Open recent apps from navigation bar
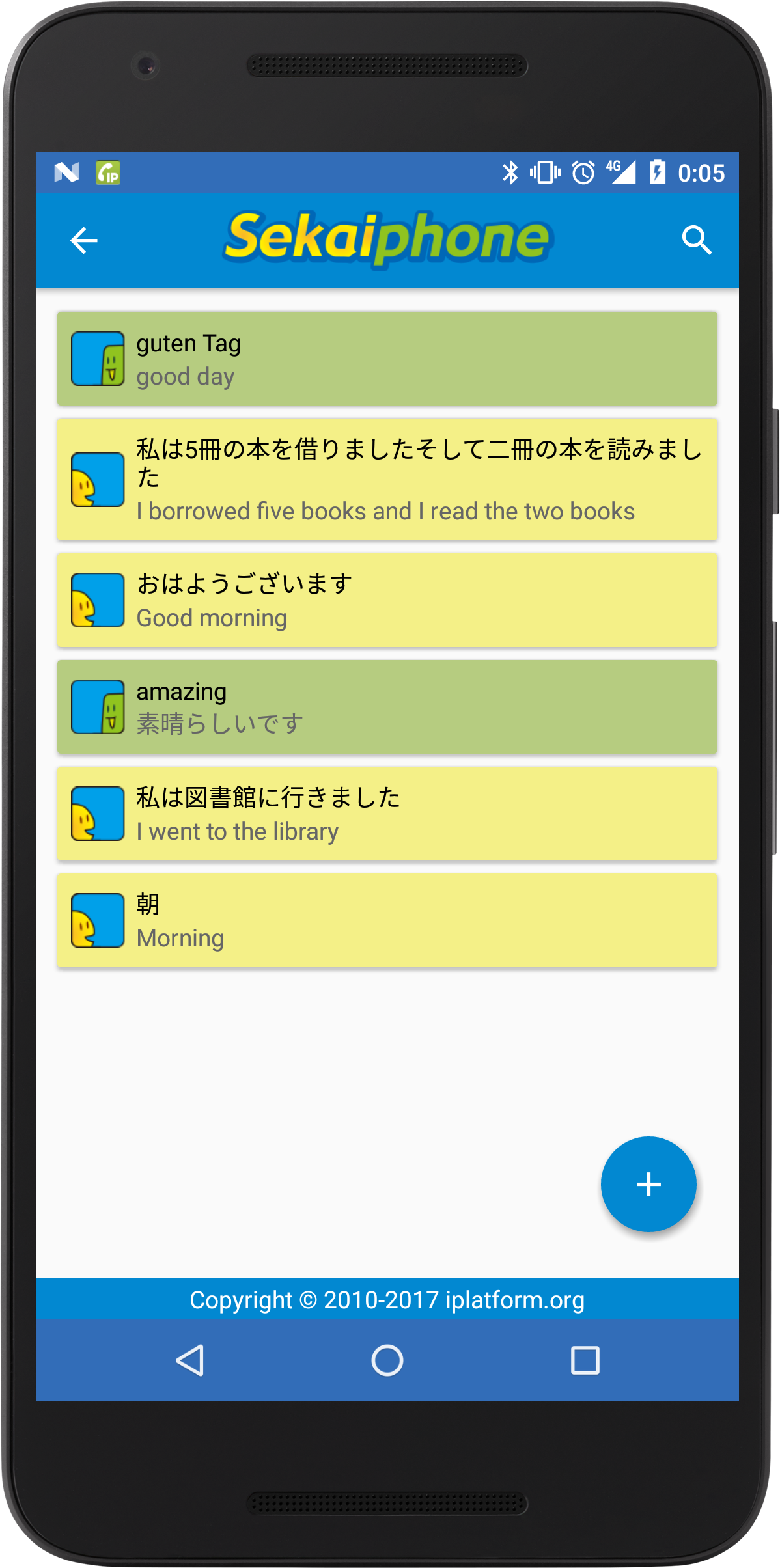 [585, 1360]
